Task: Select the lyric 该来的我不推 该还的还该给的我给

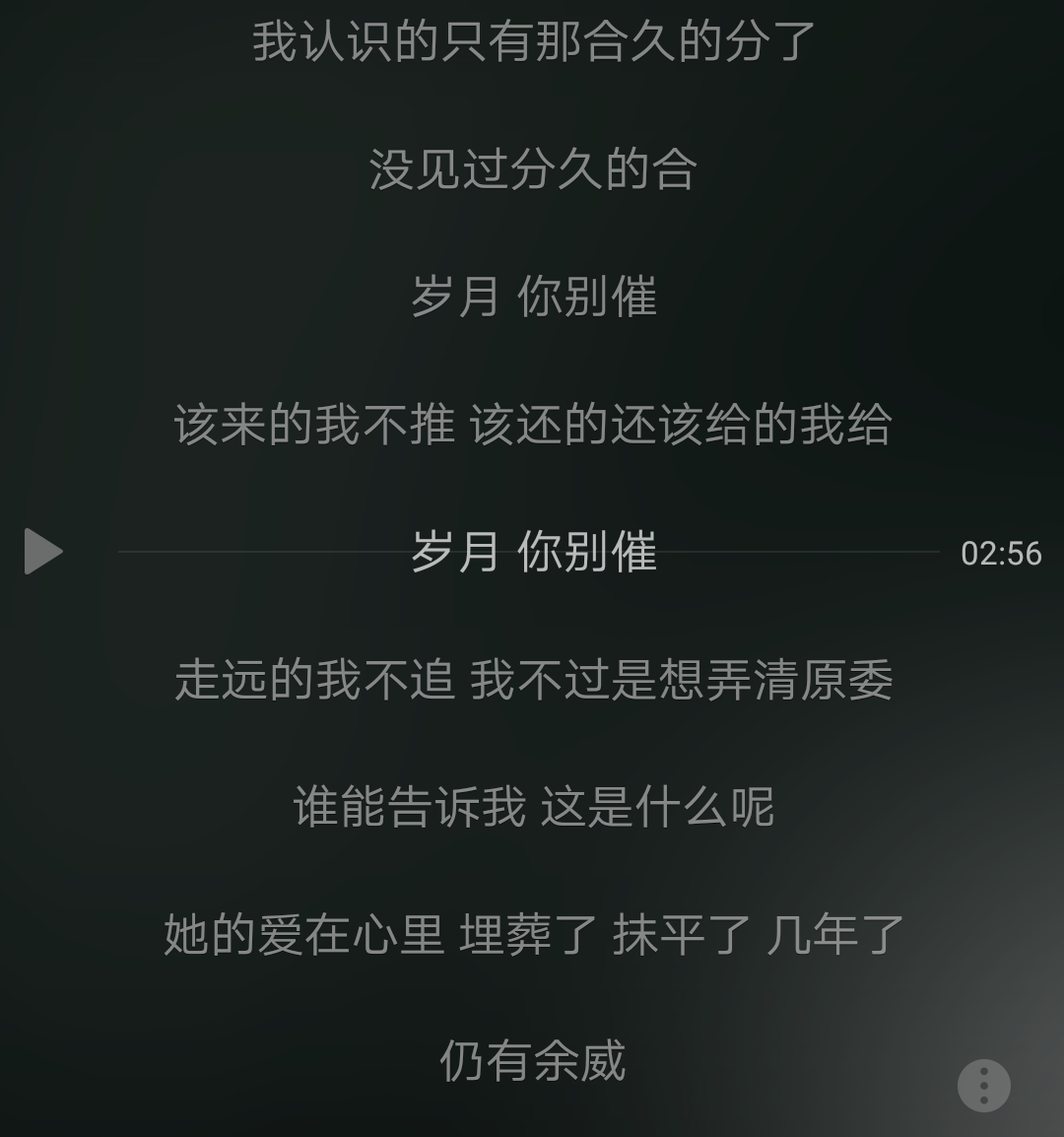Action: 532,424
